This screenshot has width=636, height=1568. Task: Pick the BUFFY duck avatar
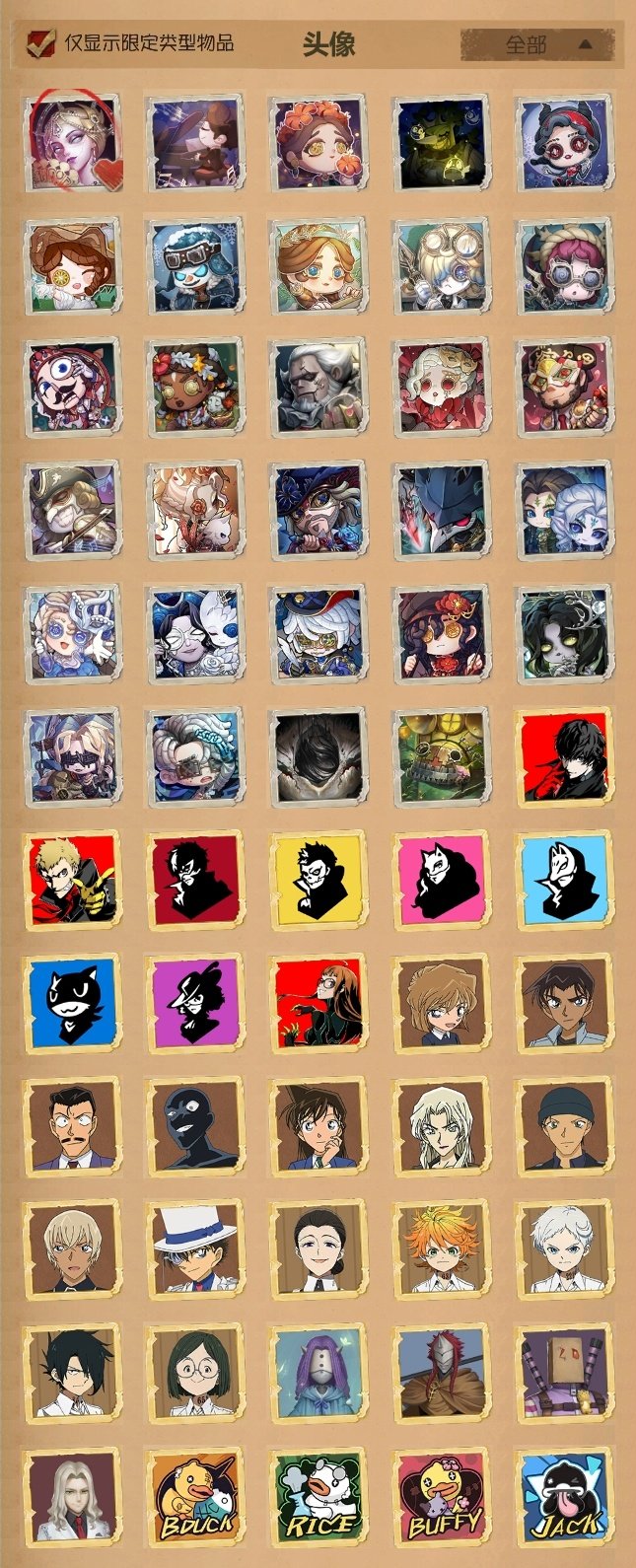click(x=441, y=1495)
